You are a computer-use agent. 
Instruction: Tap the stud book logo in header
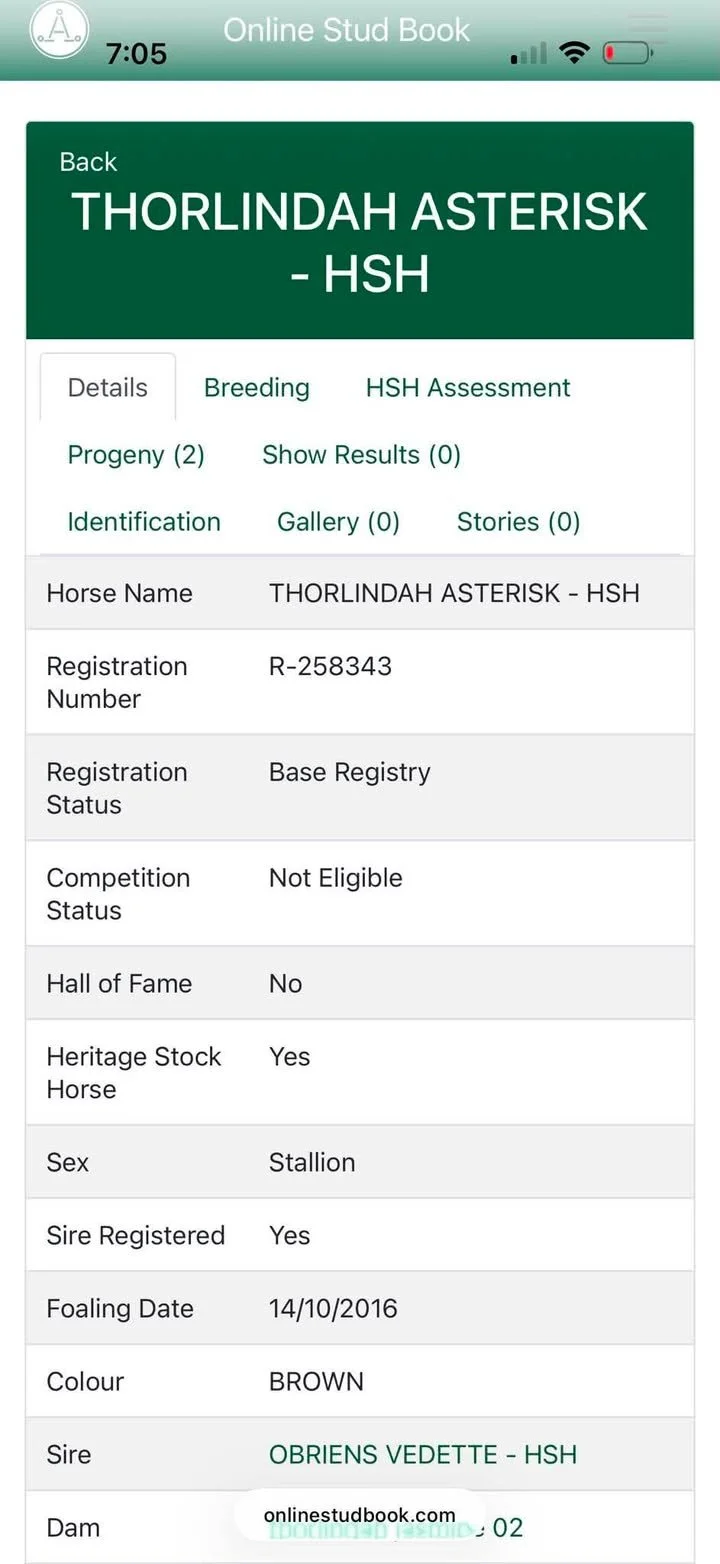pos(59,30)
